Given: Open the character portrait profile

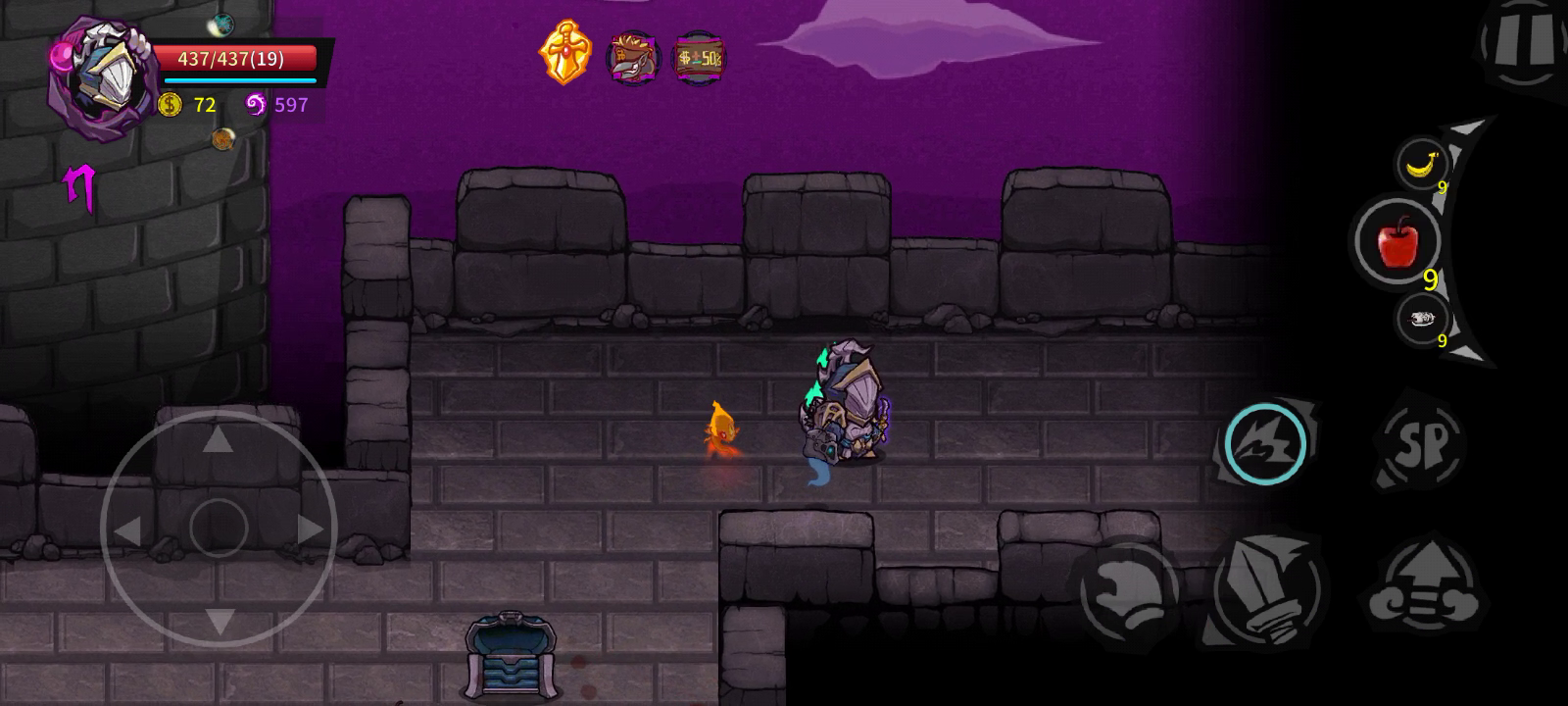Looking at the screenshot, I should coord(105,78).
